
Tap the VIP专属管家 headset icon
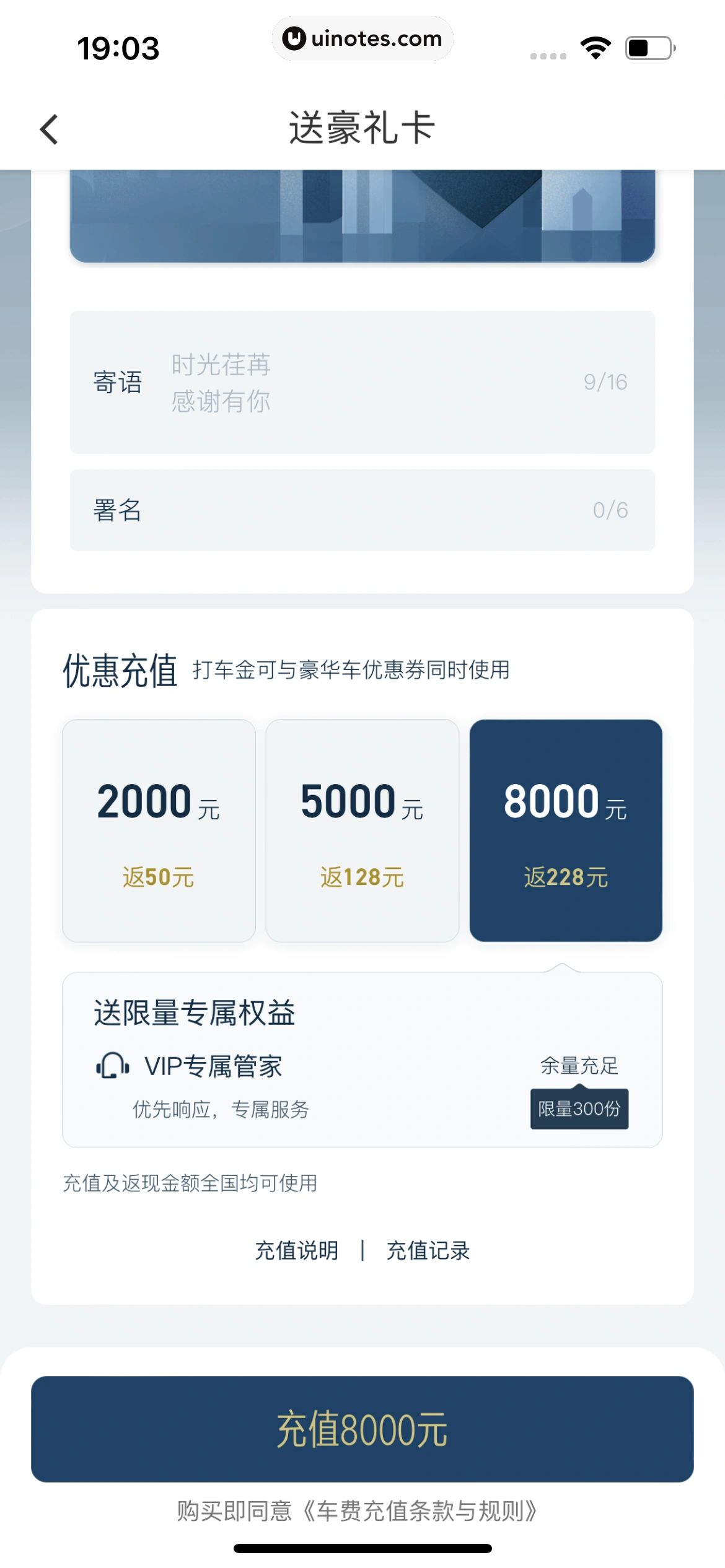113,1066
